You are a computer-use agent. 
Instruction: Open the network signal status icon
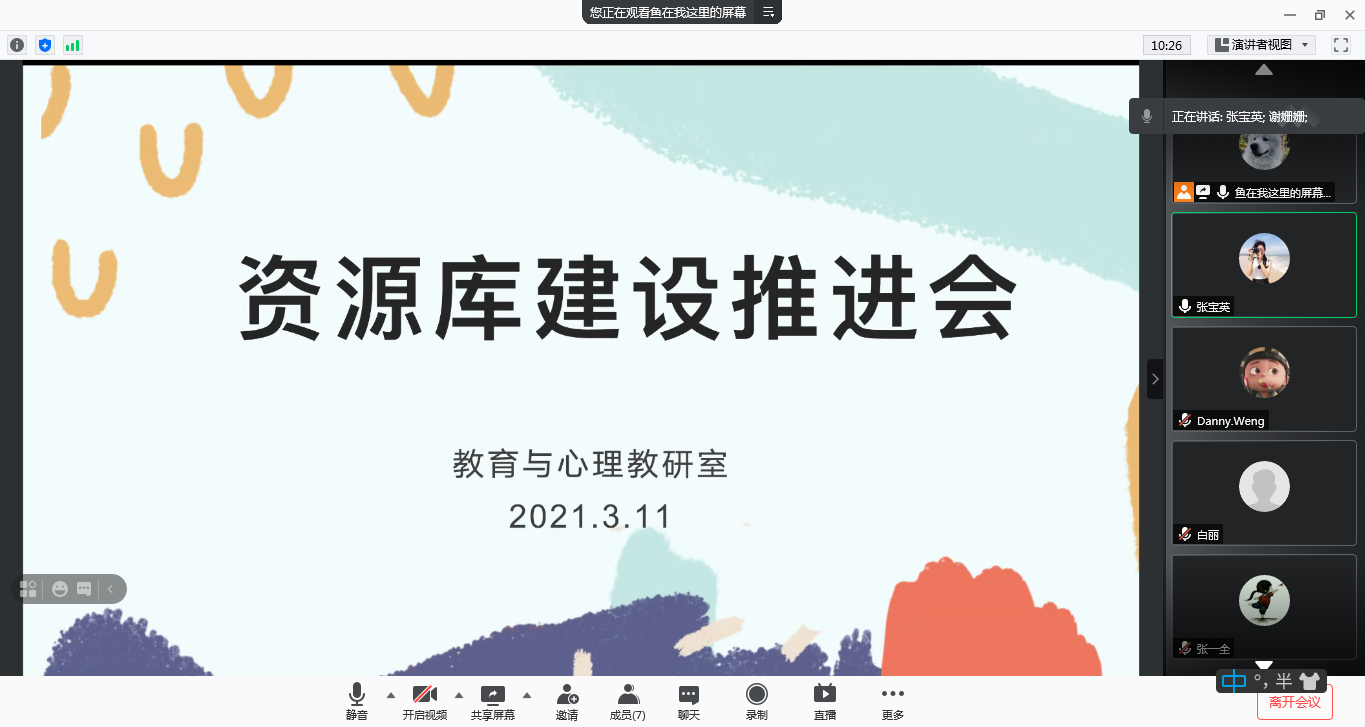(x=72, y=45)
